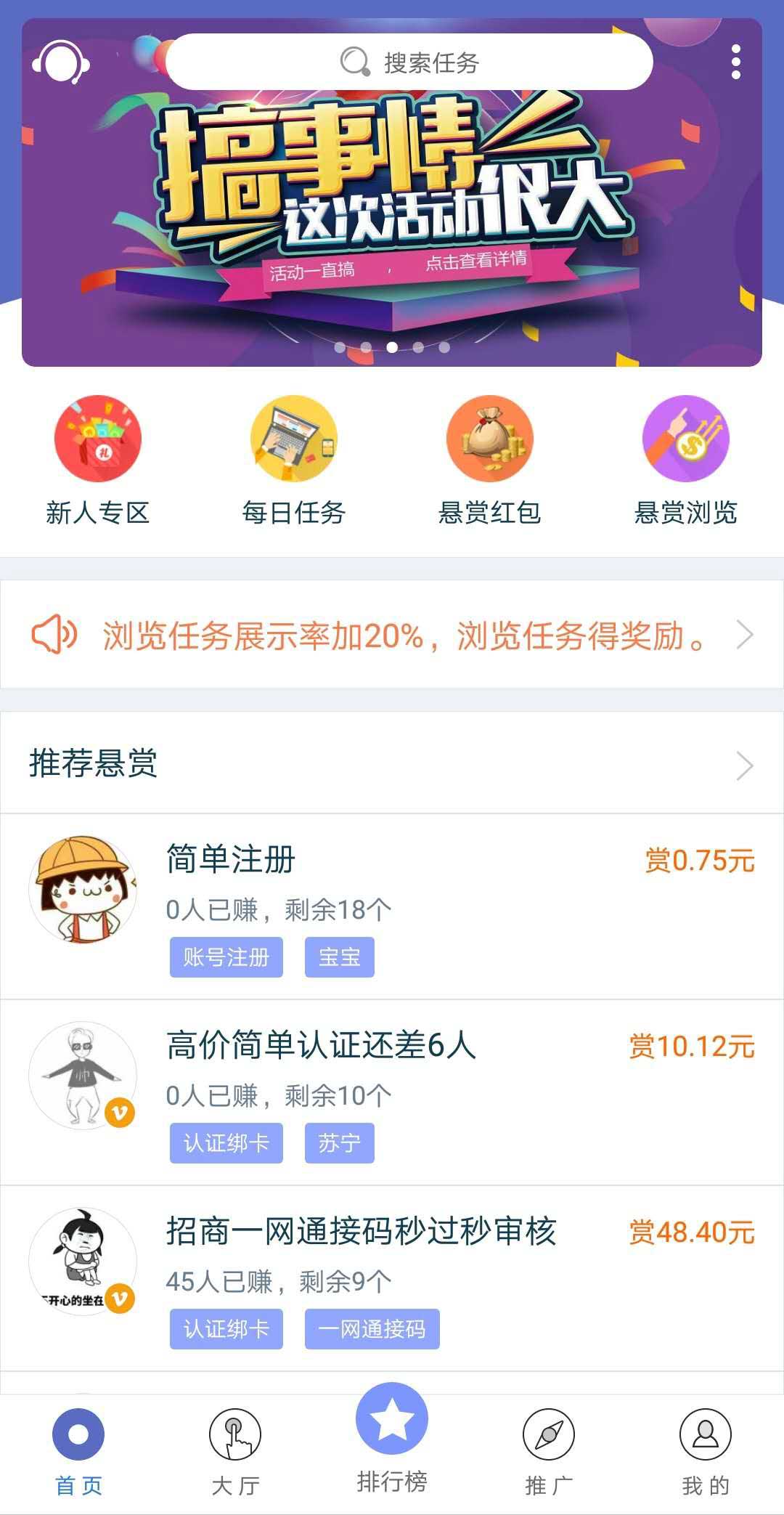Open 每日任务 daily tasks

tap(294, 460)
